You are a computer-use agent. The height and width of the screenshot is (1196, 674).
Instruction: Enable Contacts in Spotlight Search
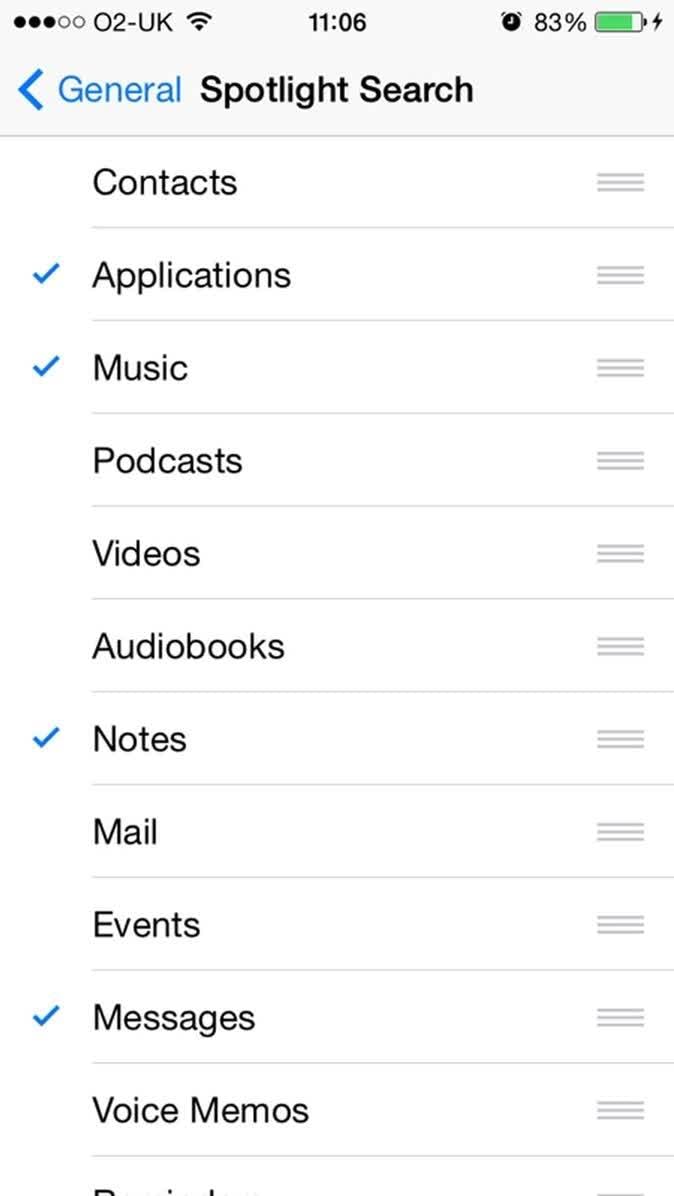tap(165, 183)
